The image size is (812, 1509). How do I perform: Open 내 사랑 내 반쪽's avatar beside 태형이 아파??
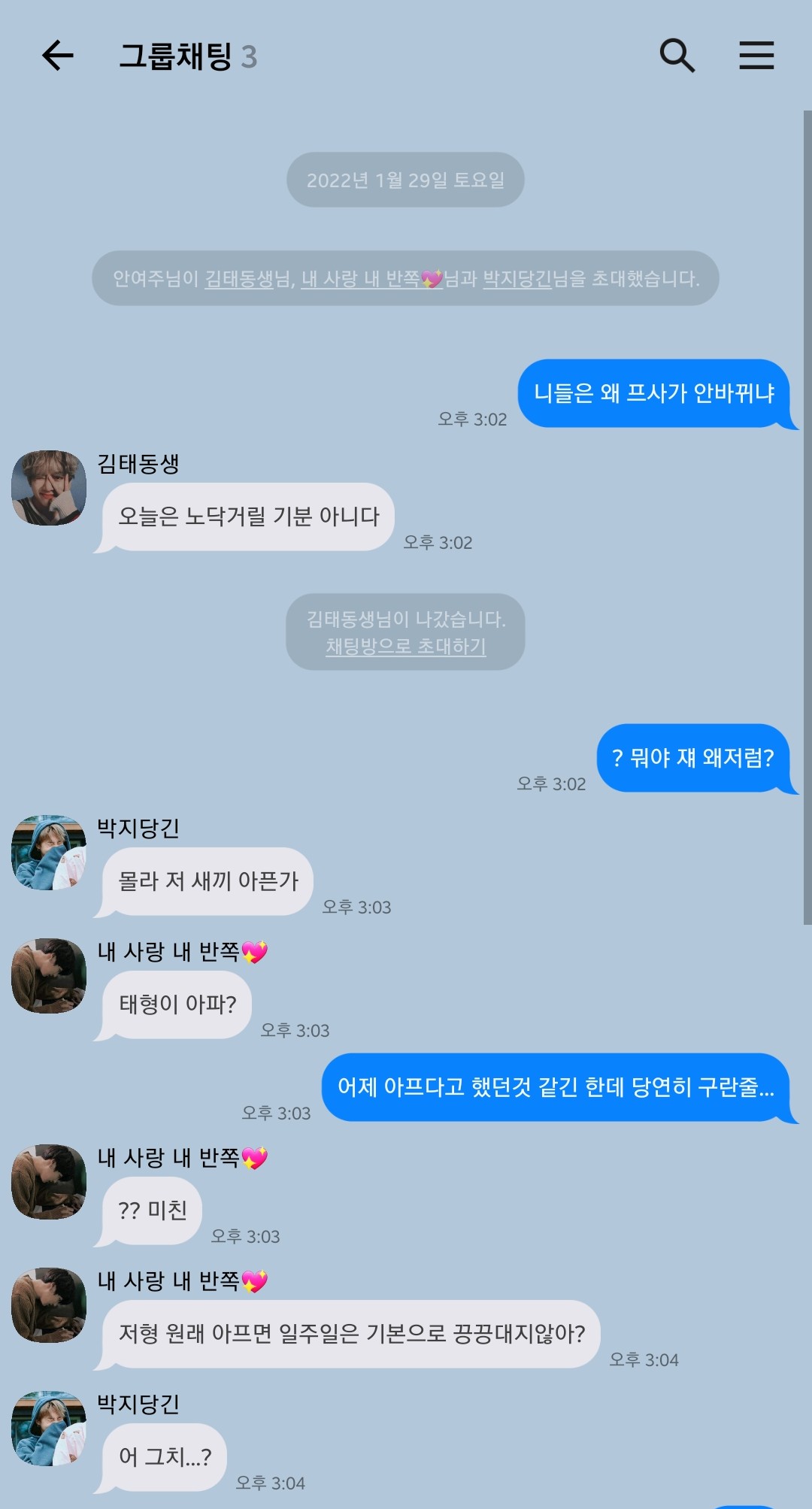point(49,976)
